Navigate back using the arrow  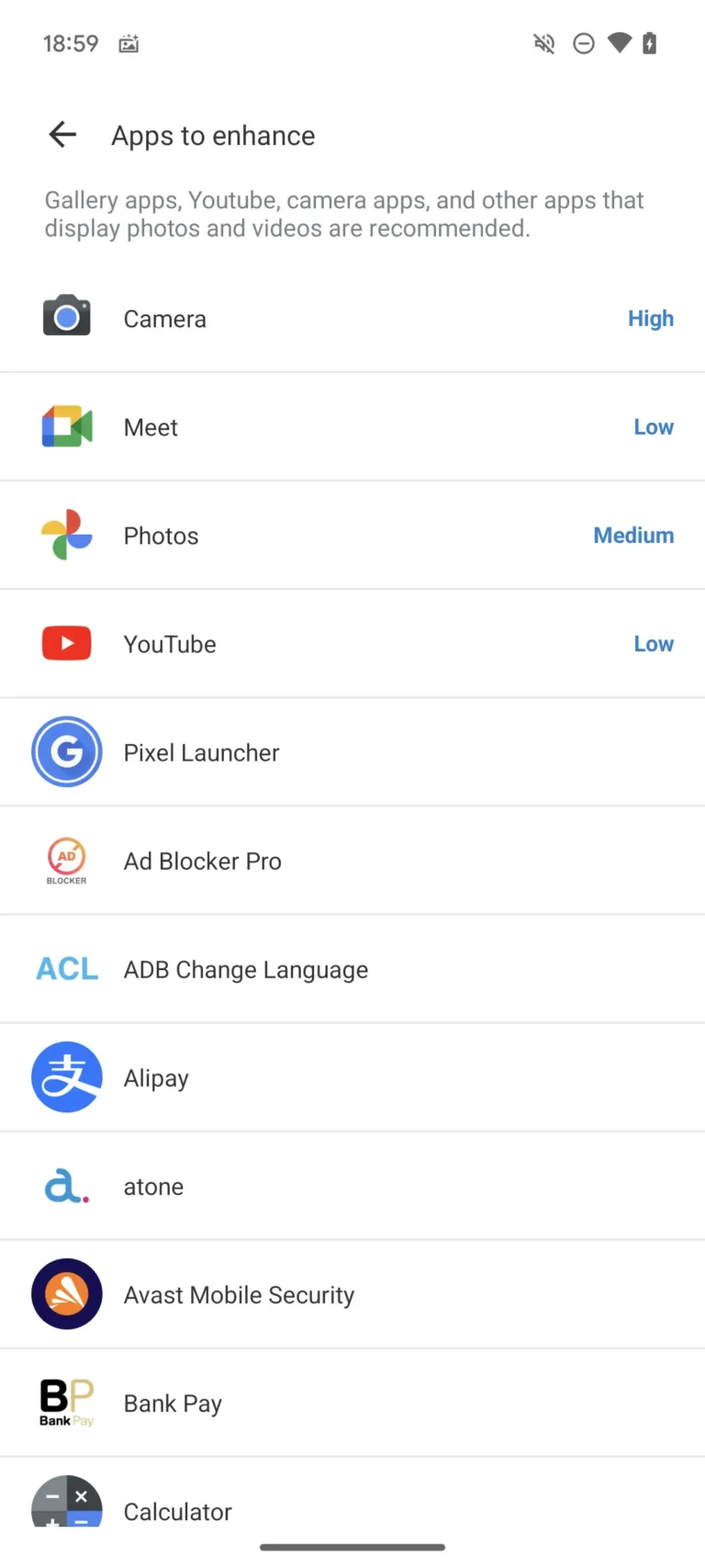pyautogui.click(x=62, y=134)
